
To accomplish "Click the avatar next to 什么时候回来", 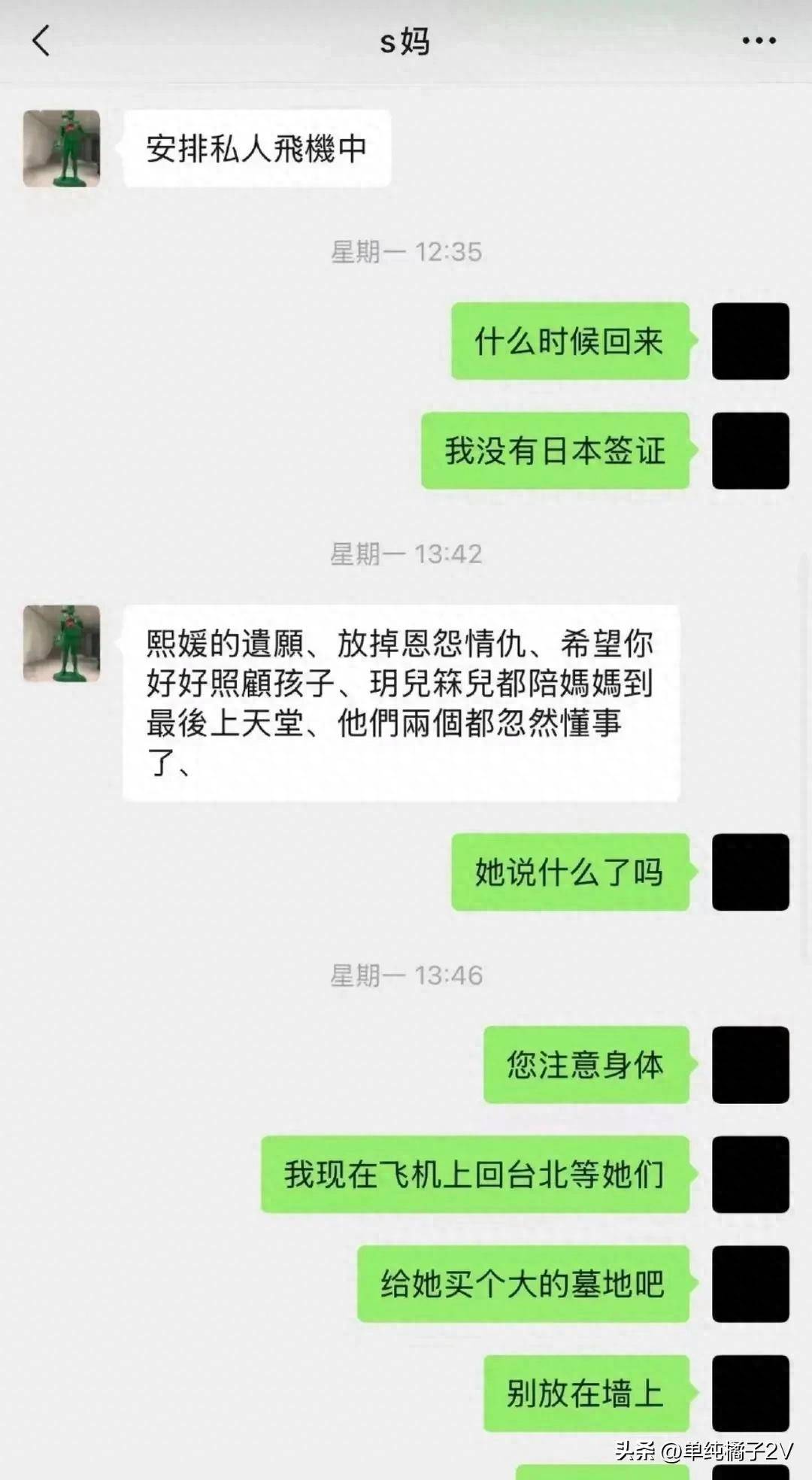I will coord(750,340).
